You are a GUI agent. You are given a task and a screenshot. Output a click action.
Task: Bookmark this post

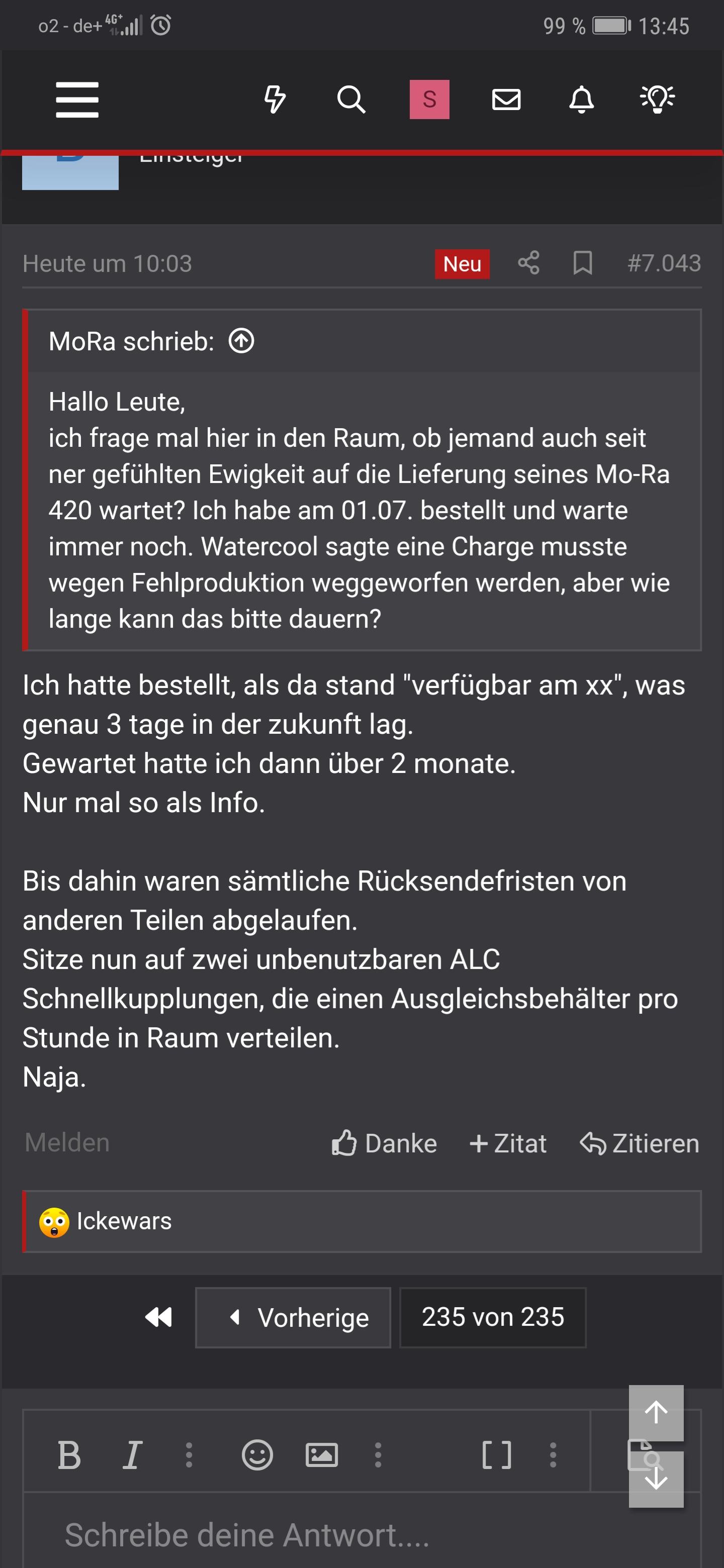pos(583,263)
